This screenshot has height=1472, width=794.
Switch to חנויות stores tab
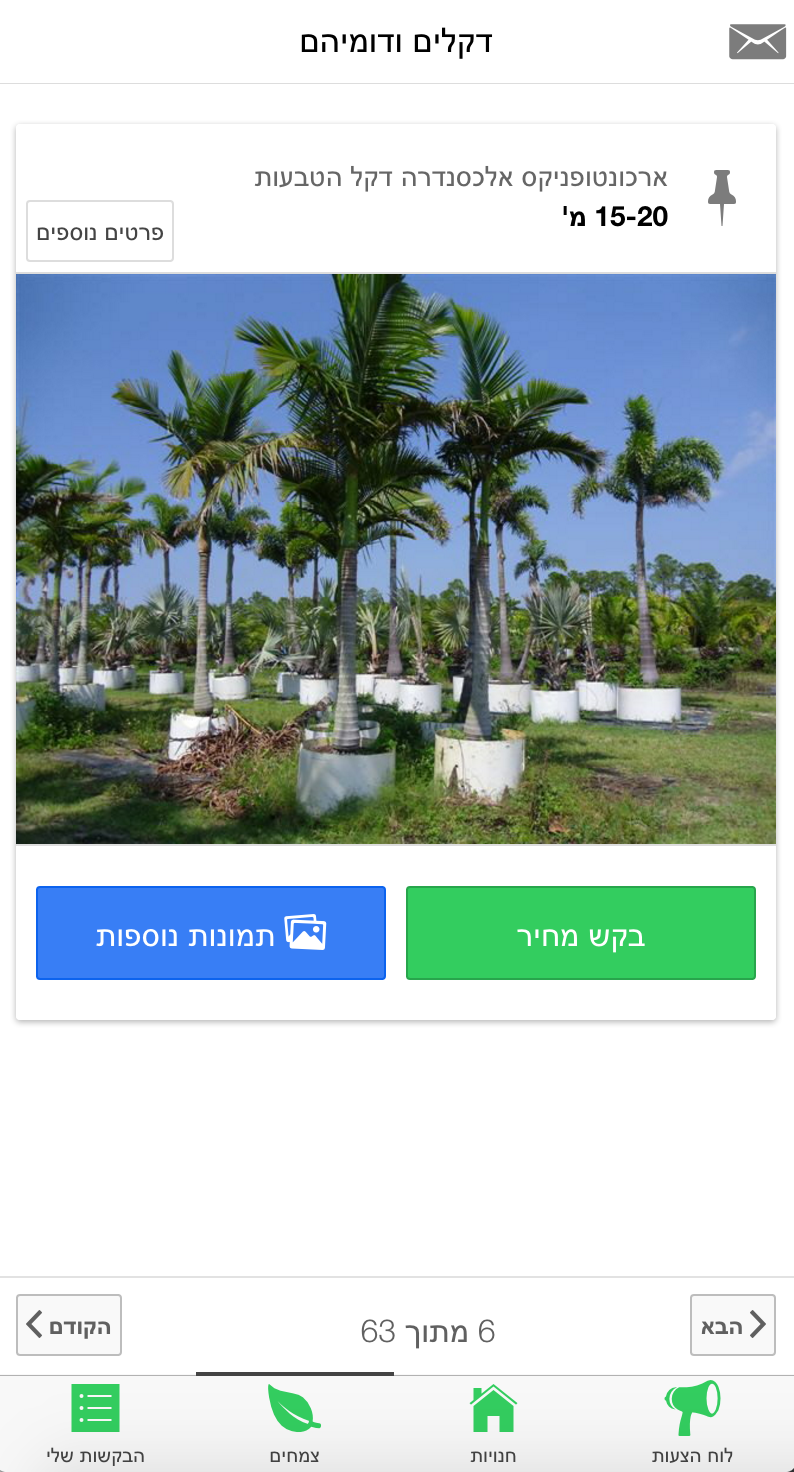pos(493,1423)
